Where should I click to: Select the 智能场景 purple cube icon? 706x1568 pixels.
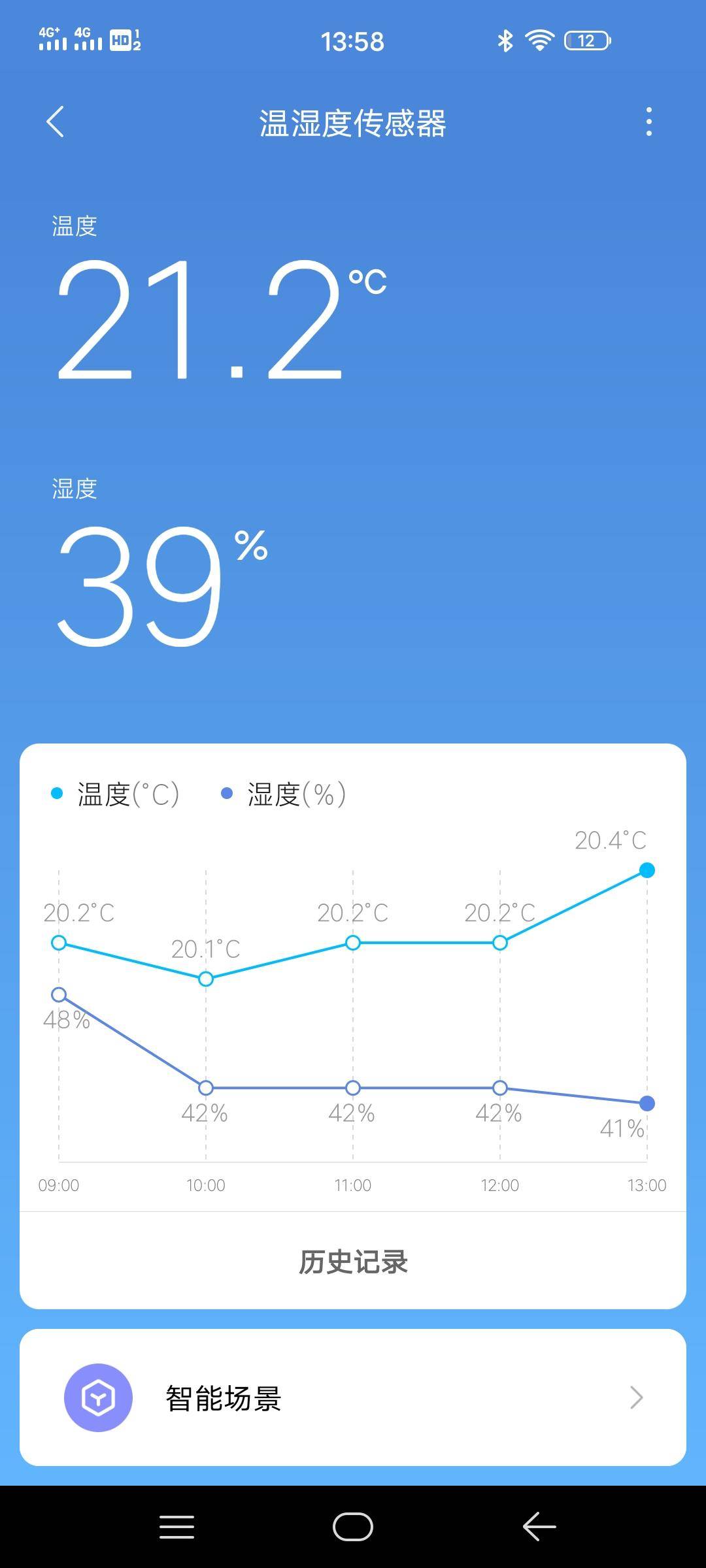pos(98,1397)
